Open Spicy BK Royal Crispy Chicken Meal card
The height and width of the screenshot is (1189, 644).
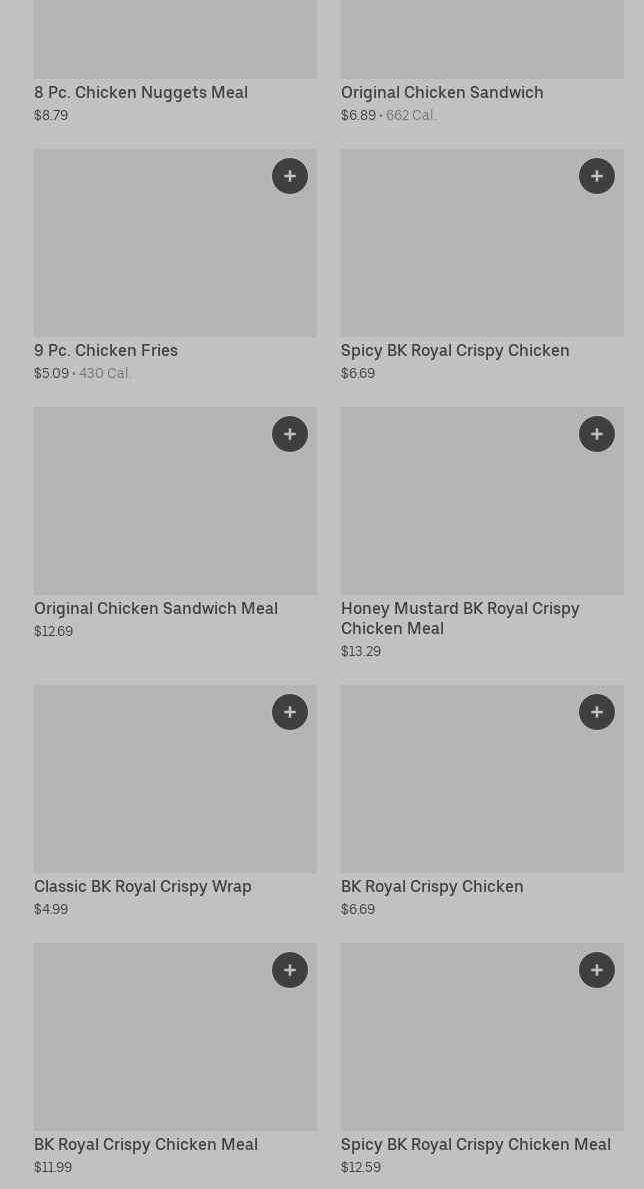476,1144
